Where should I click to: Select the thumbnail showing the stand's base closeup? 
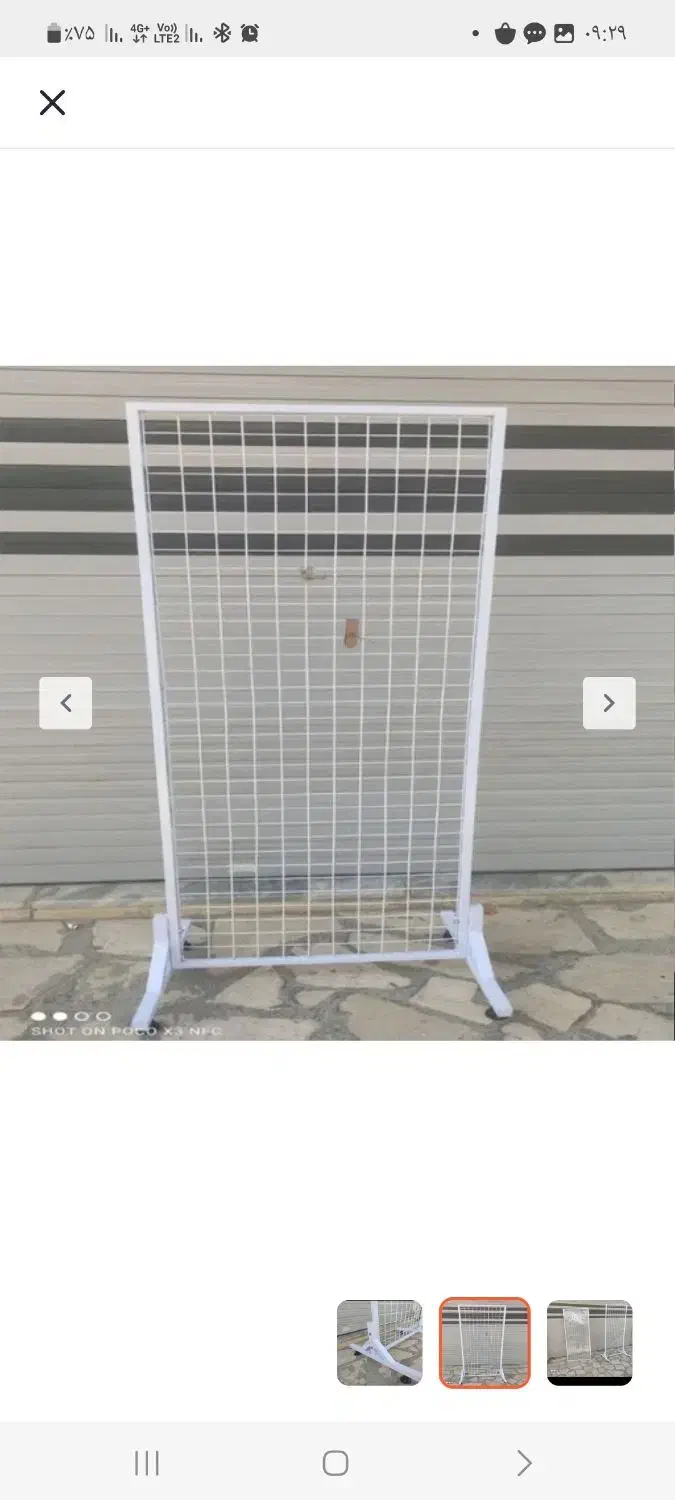[x=380, y=1342]
